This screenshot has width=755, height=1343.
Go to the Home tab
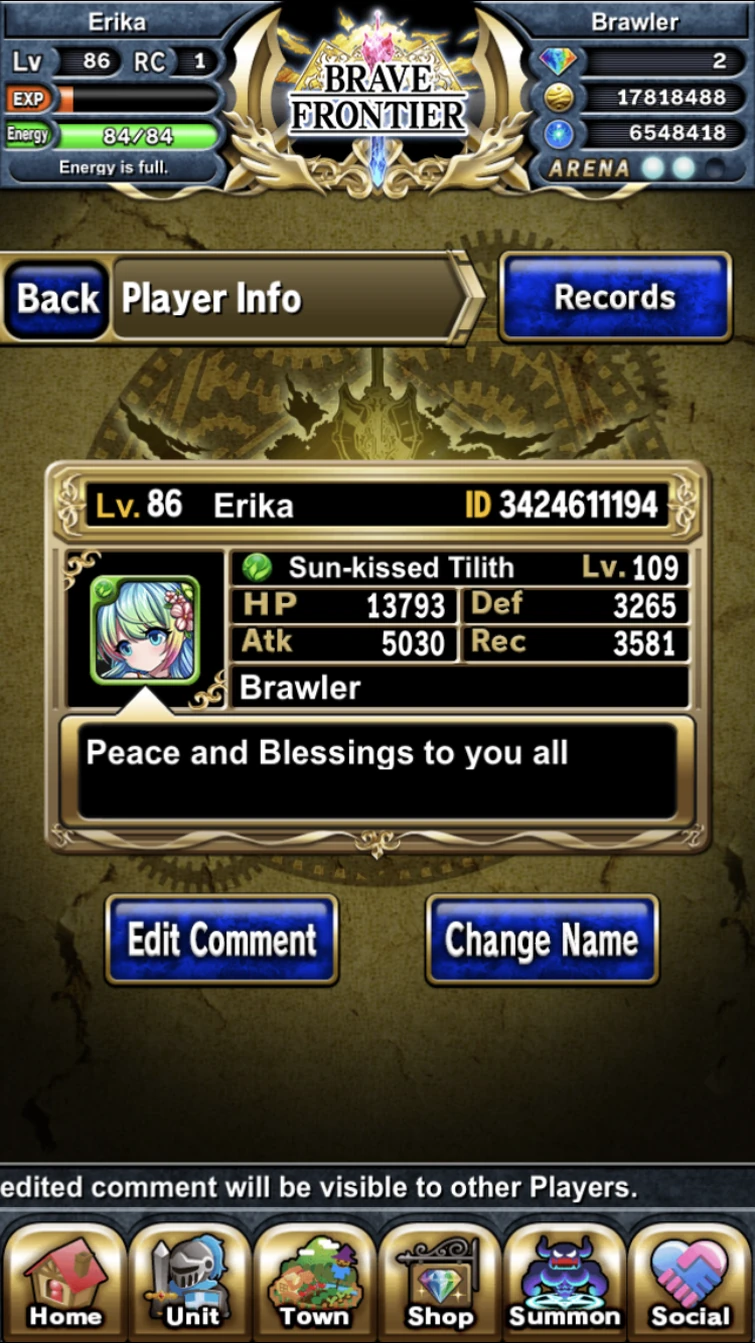tap(65, 1280)
